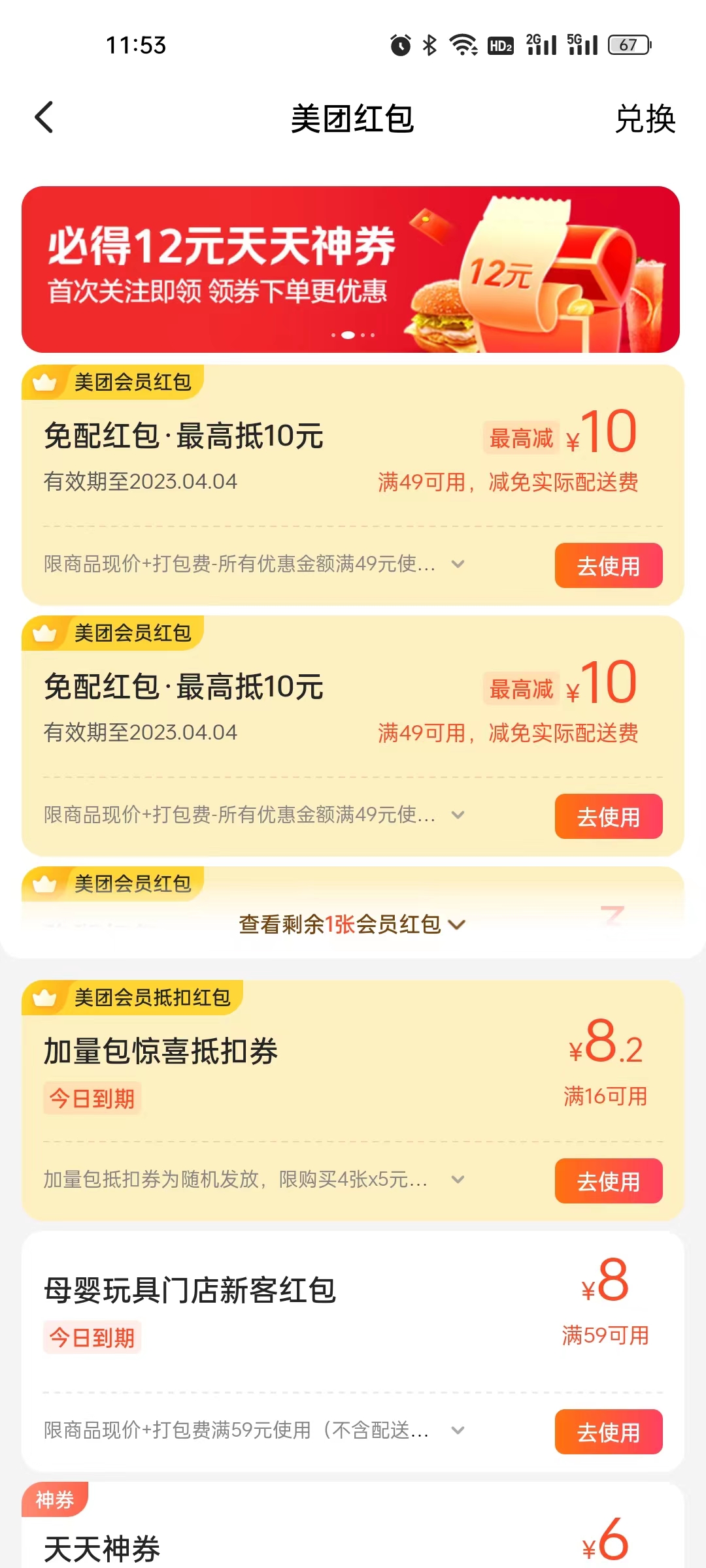Expand rules of 母婴玩具门店新客红包
The height and width of the screenshot is (1568, 706).
pos(458,1430)
